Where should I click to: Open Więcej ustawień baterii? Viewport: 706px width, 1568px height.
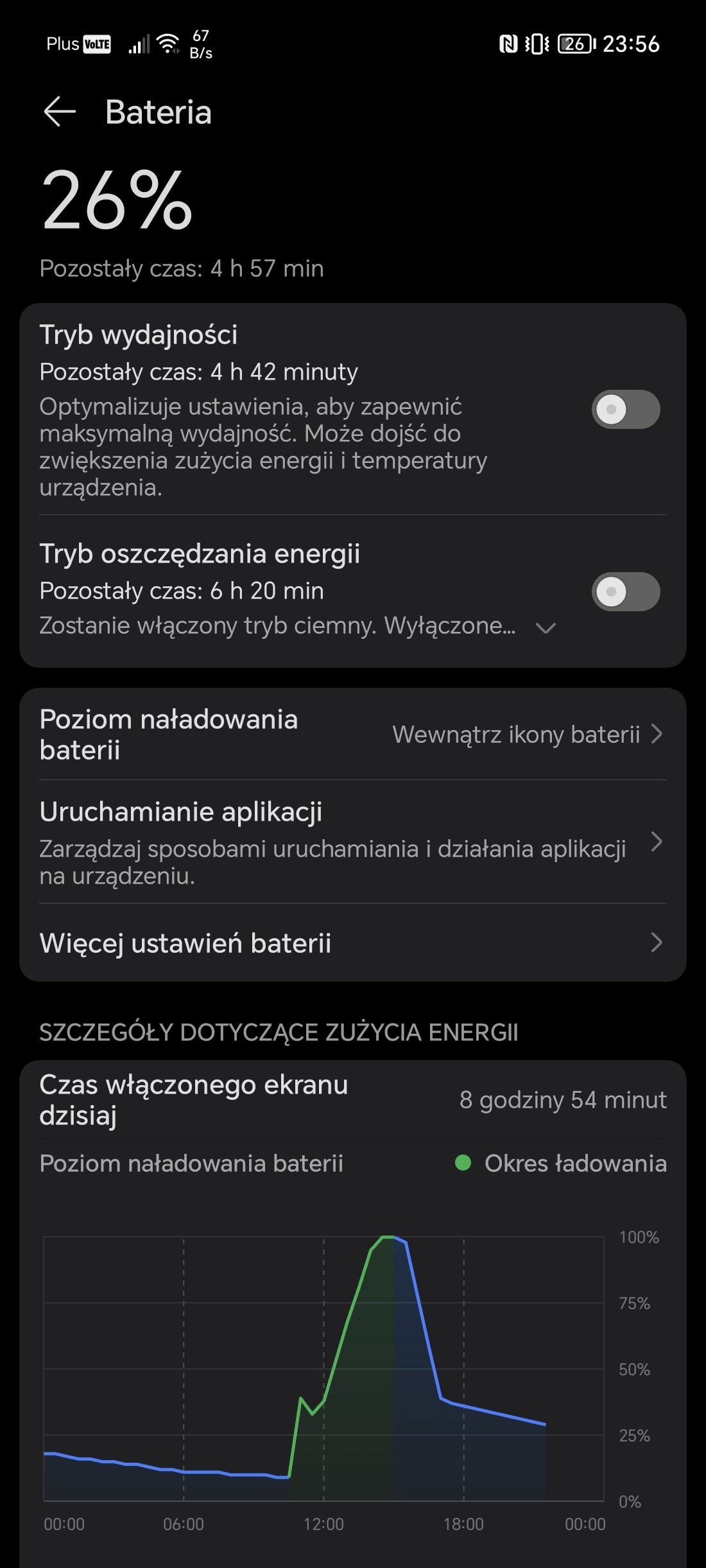(353, 943)
